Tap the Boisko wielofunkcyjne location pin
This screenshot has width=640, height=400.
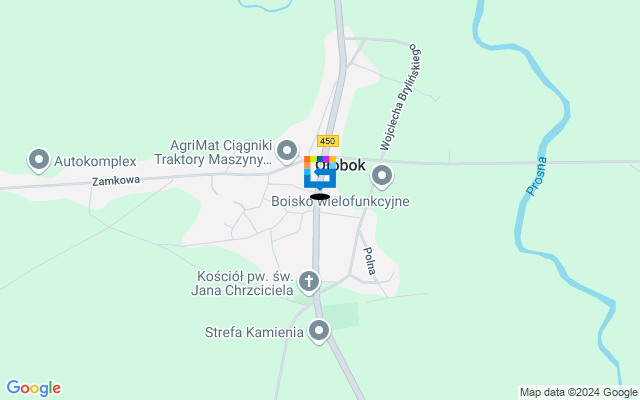pyautogui.click(x=381, y=177)
